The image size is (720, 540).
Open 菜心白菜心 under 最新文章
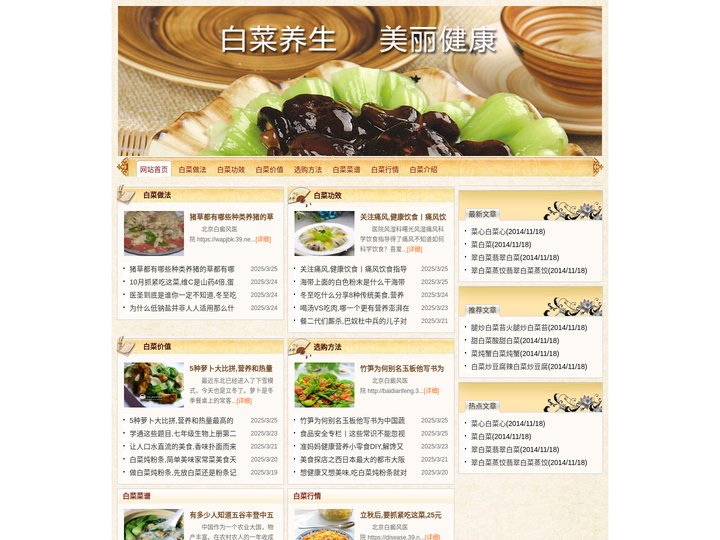point(508,231)
